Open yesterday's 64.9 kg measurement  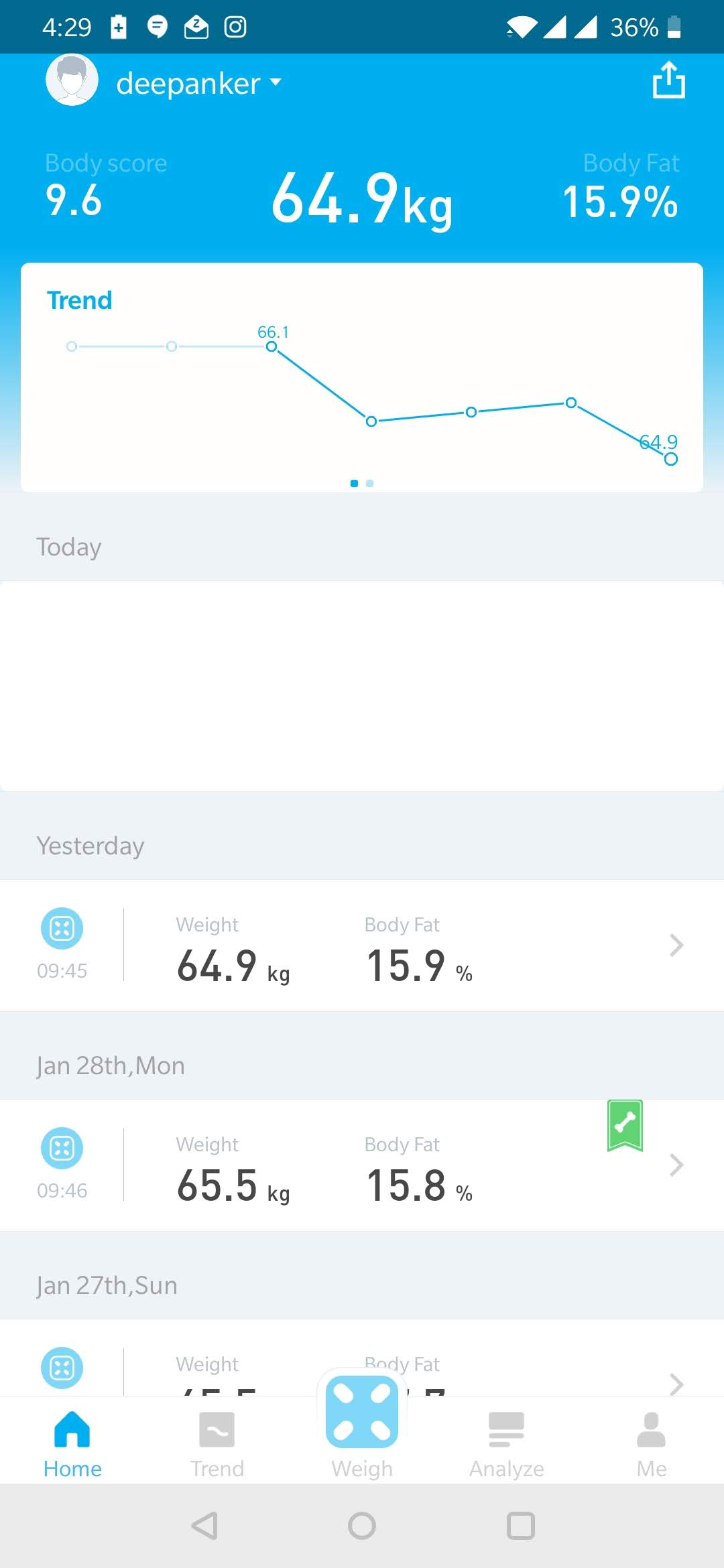click(362, 945)
